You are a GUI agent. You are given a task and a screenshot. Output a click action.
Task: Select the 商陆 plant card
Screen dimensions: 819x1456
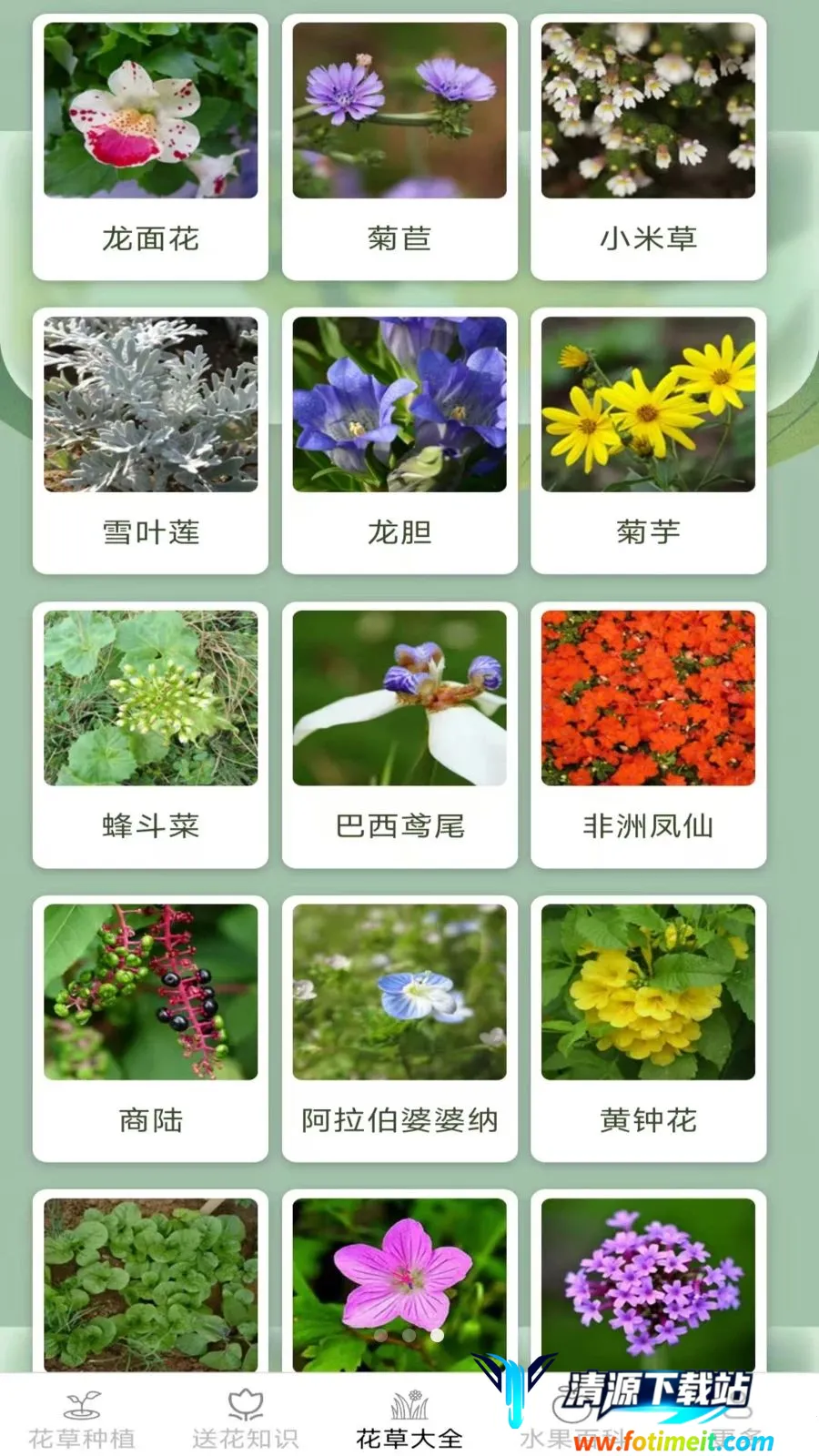click(x=150, y=1028)
